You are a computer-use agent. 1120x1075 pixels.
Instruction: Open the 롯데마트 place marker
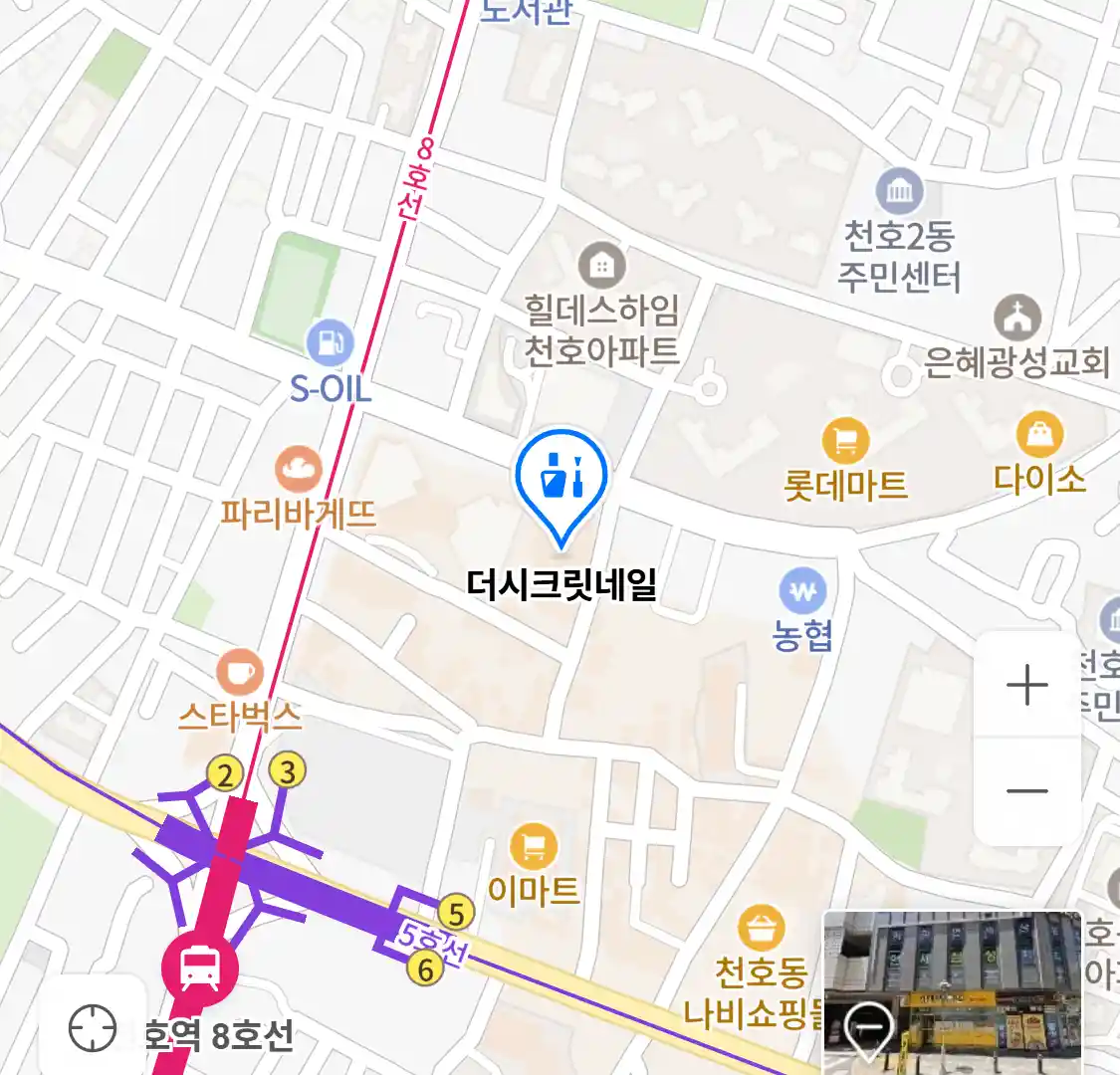845,442
